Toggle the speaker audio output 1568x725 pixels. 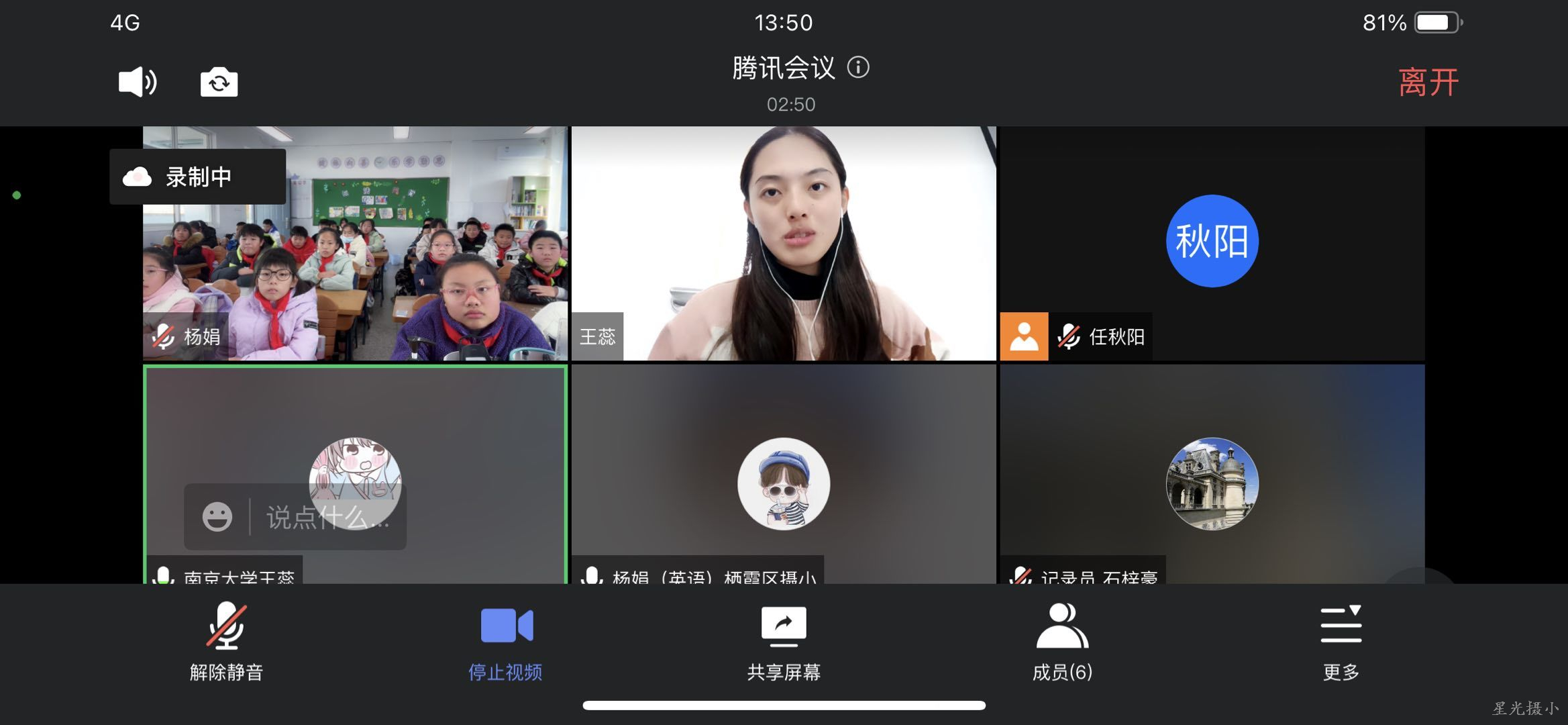(x=138, y=82)
